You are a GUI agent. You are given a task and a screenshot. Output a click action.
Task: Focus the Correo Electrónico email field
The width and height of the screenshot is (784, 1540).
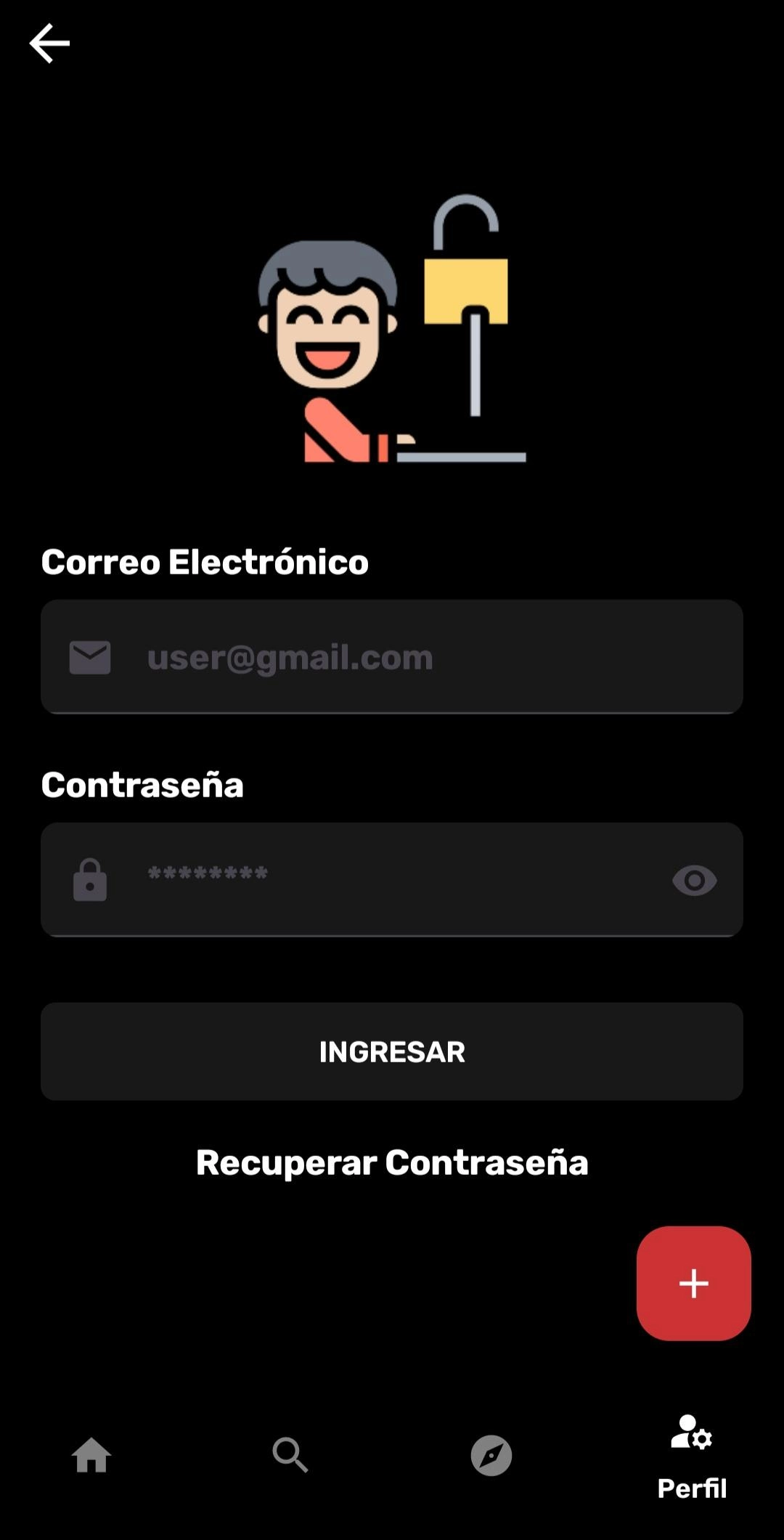coord(407,657)
